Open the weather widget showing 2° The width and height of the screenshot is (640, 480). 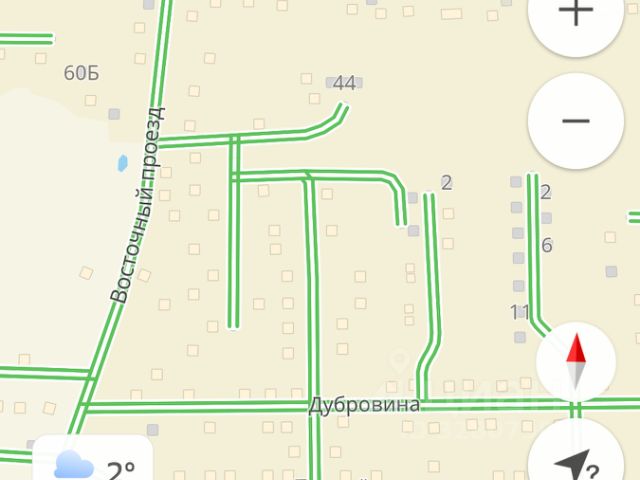94,464
